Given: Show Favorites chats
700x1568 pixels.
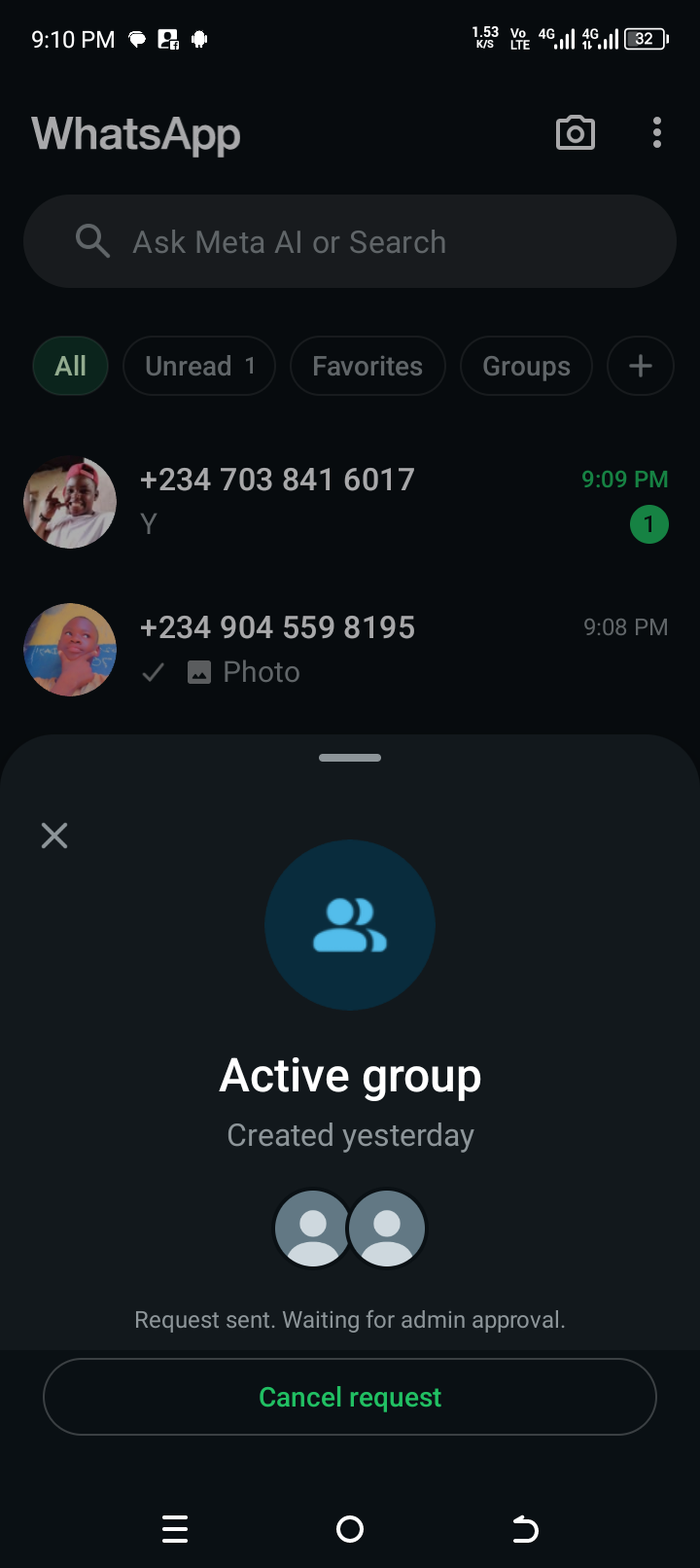Looking at the screenshot, I should [x=367, y=367].
